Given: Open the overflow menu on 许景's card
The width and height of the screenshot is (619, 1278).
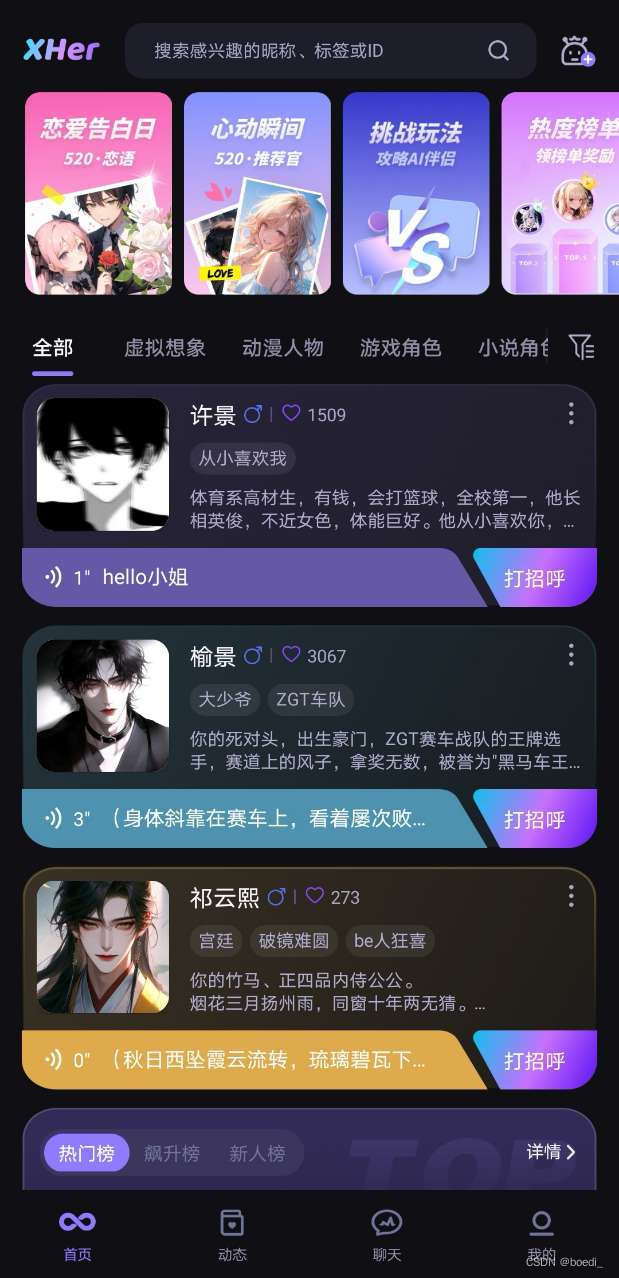Looking at the screenshot, I should (571, 414).
